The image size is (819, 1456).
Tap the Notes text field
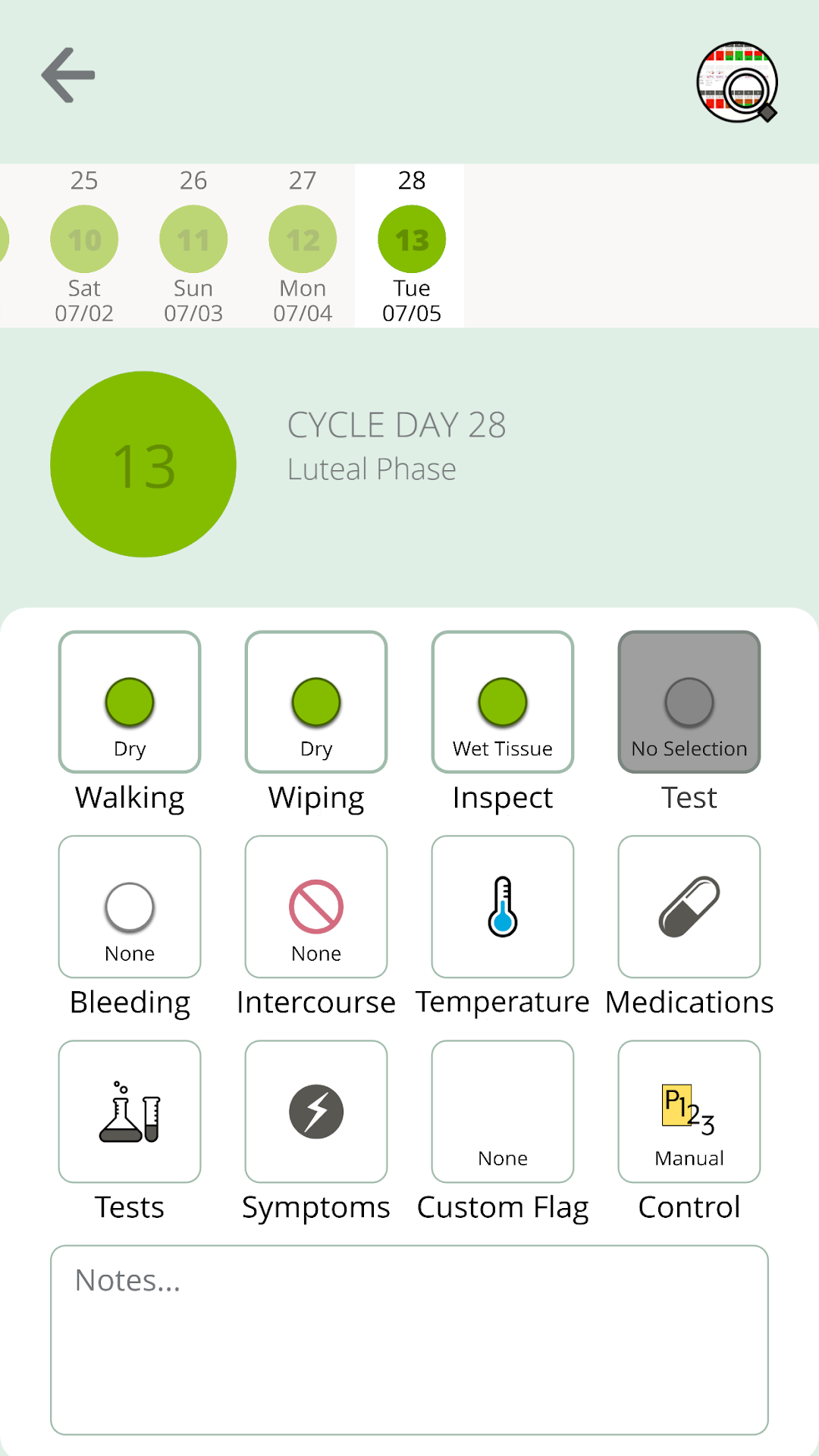409,1340
